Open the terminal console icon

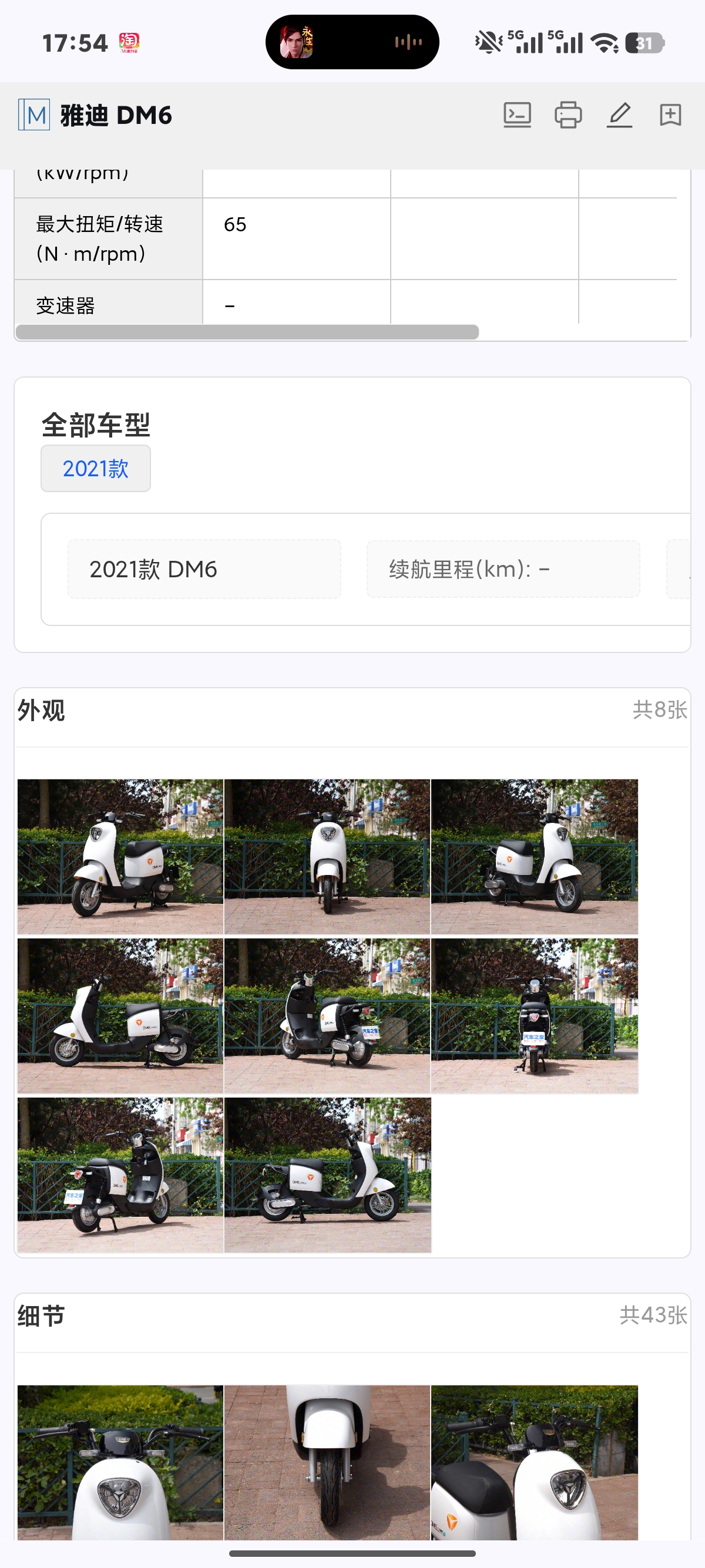click(x=517, y=115)
